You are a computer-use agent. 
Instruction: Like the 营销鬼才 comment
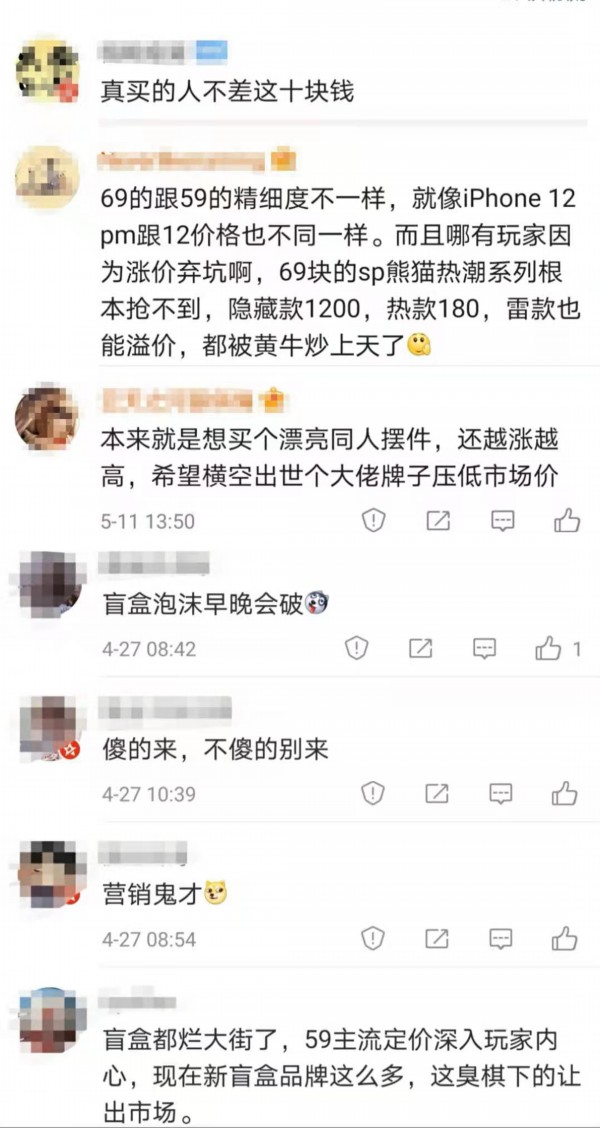pyautogui.click(x=566, y=939)
